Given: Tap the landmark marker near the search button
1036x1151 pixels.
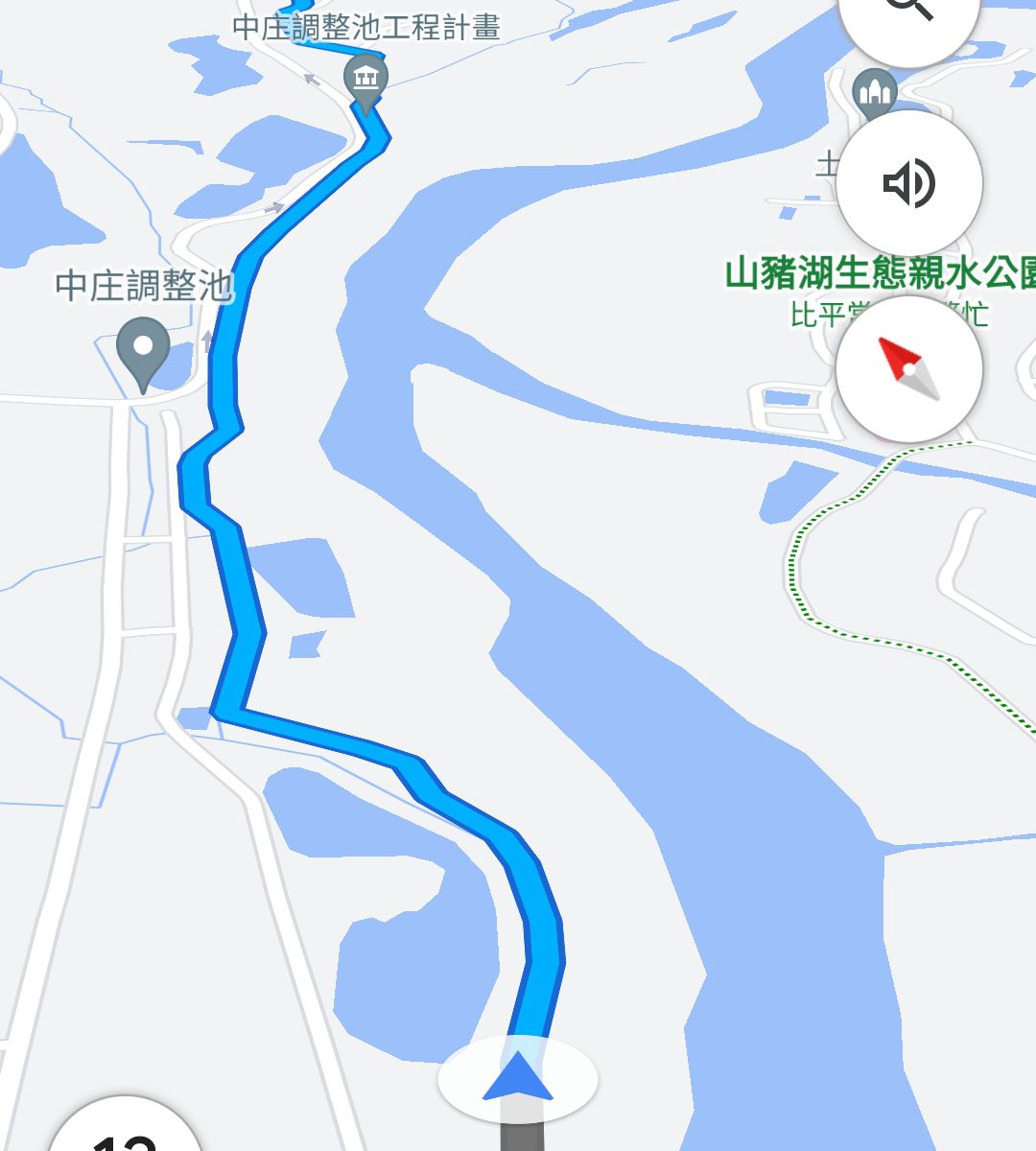Looking at the screenshot, I should coord(873,92).
